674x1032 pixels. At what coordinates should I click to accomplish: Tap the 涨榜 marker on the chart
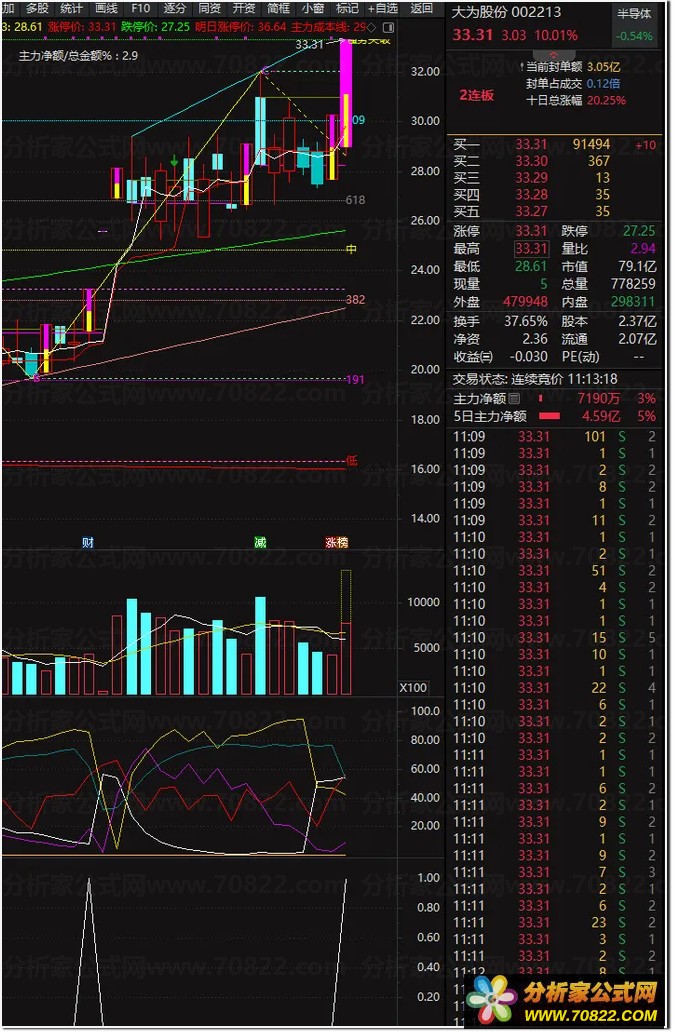337,542
